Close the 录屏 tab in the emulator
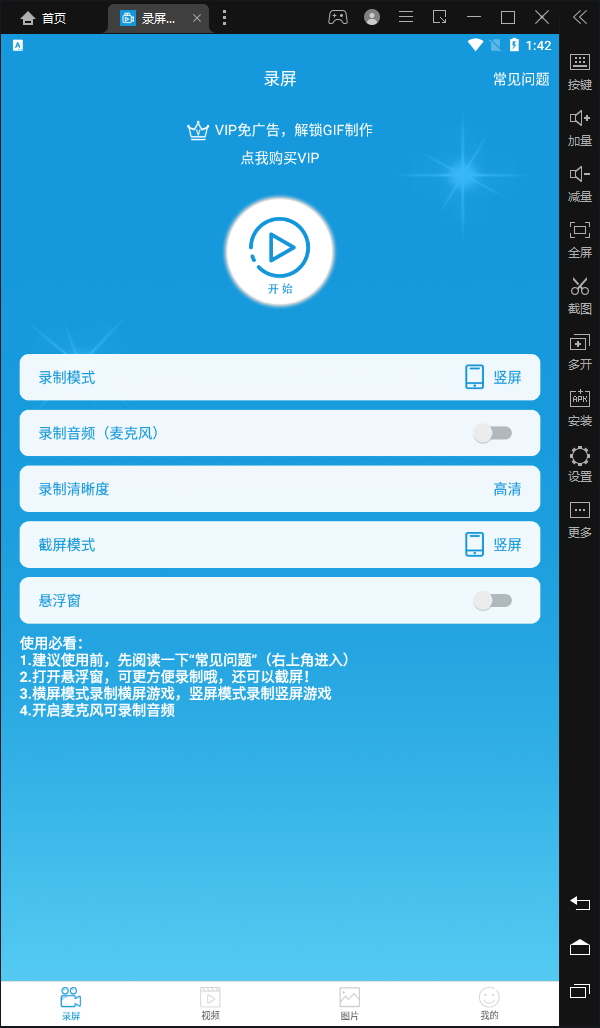Image resolution: width=600 pixels, height=1028 pixels. tap(196, 18)
